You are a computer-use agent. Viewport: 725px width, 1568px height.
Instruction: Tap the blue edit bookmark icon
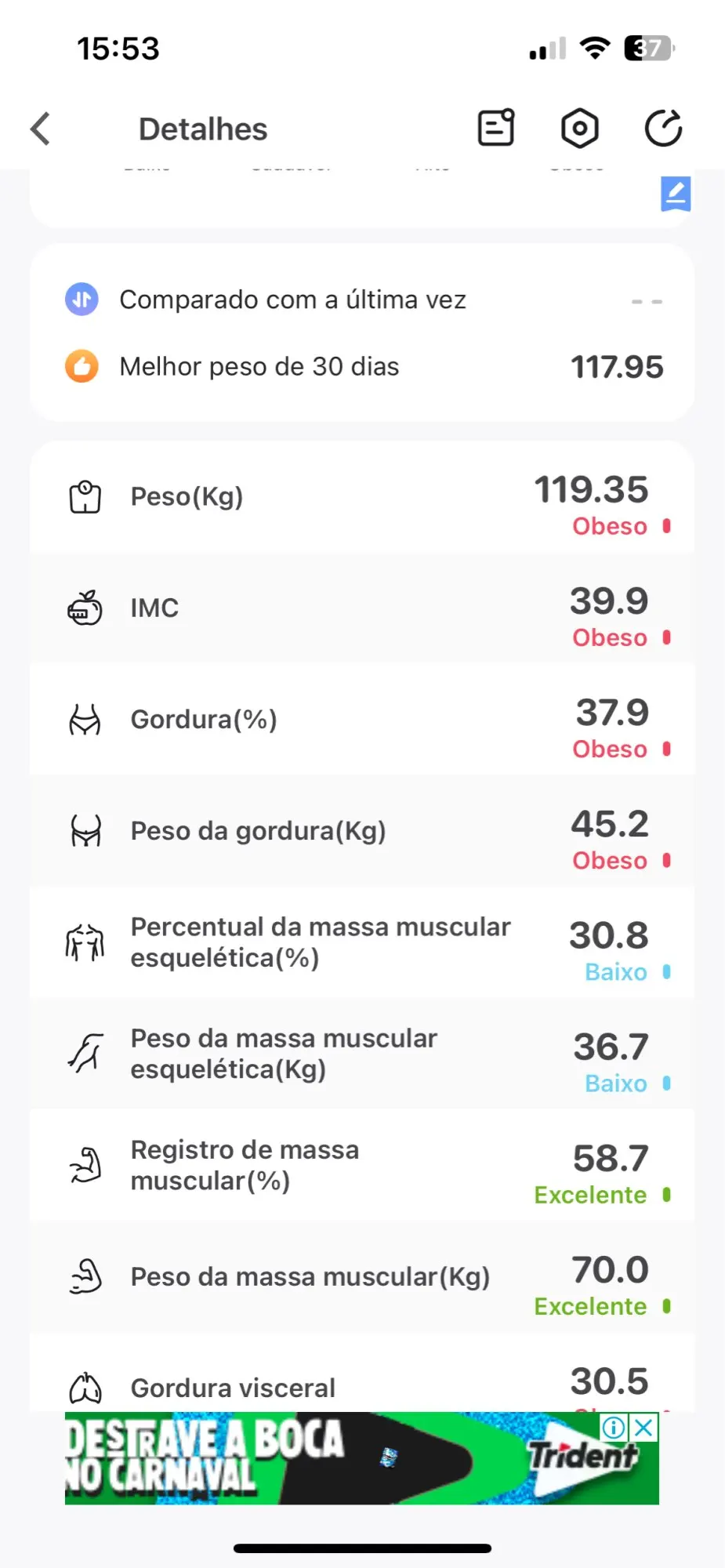tap(676, 194)
